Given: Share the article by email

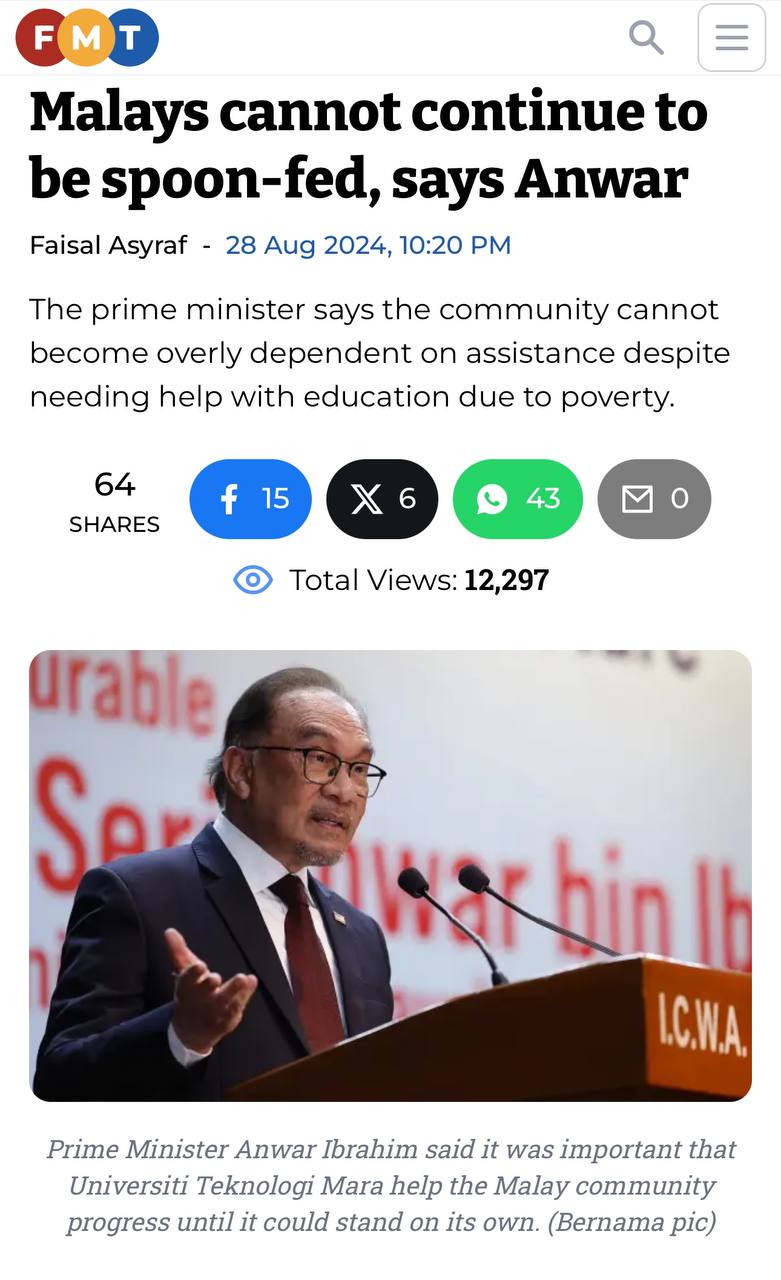Looking at the screenshot, I should pyautogui.click(x=654, y=498).
